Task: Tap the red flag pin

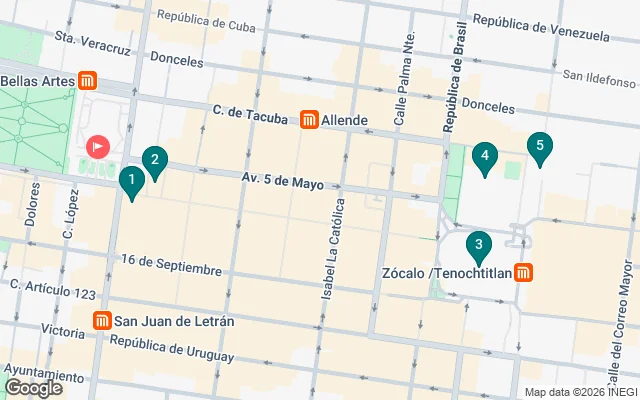Action: [x=98, y=147]
